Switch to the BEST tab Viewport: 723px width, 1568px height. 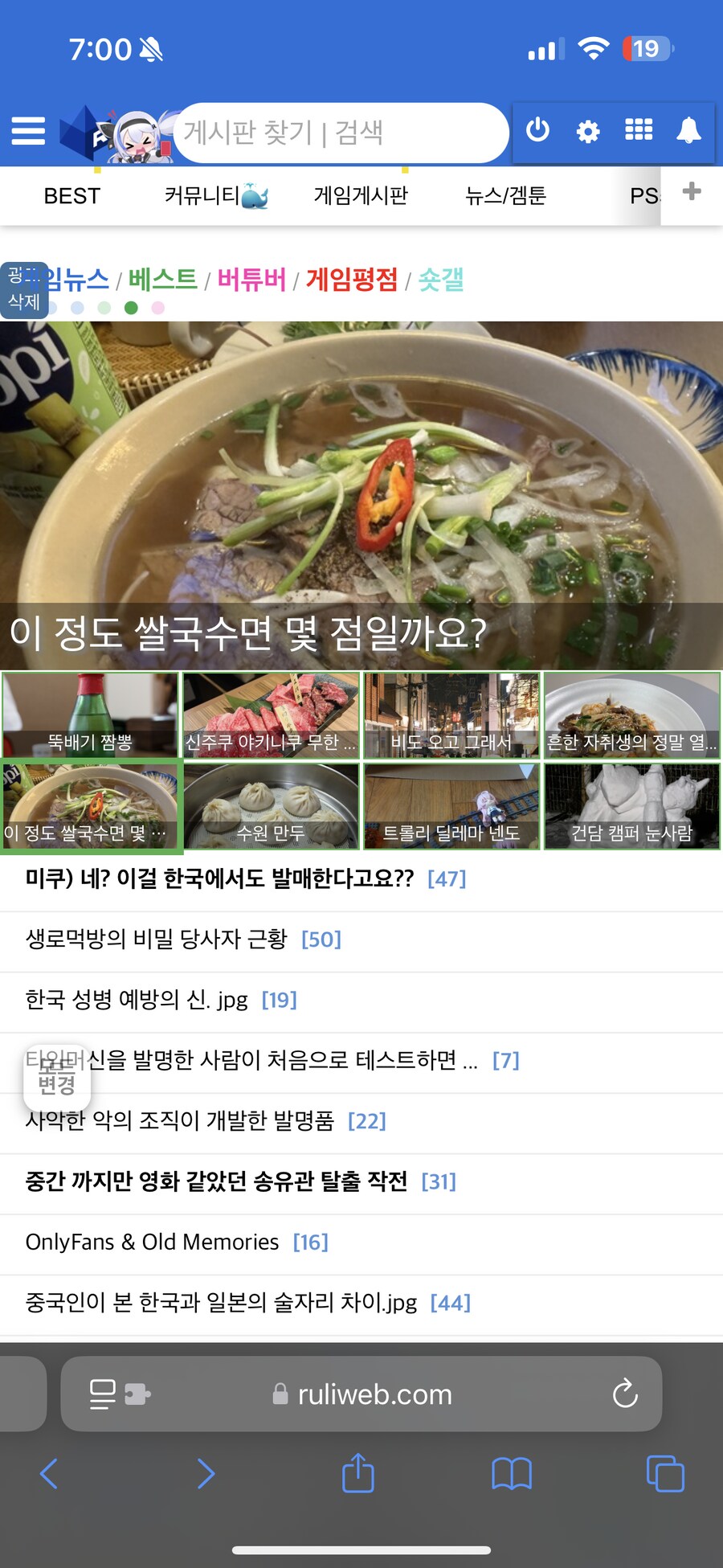coord(73,195)
